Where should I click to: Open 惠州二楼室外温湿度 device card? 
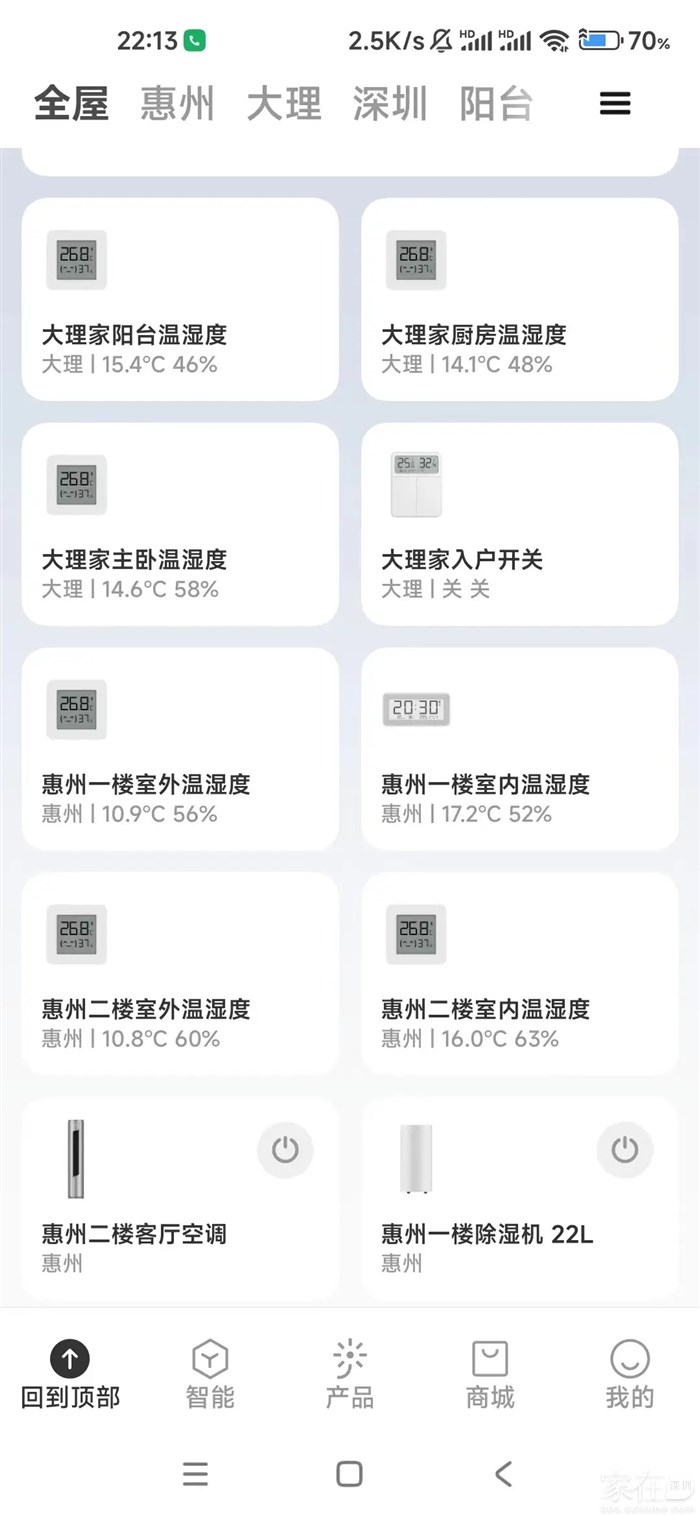pos(180,975)
